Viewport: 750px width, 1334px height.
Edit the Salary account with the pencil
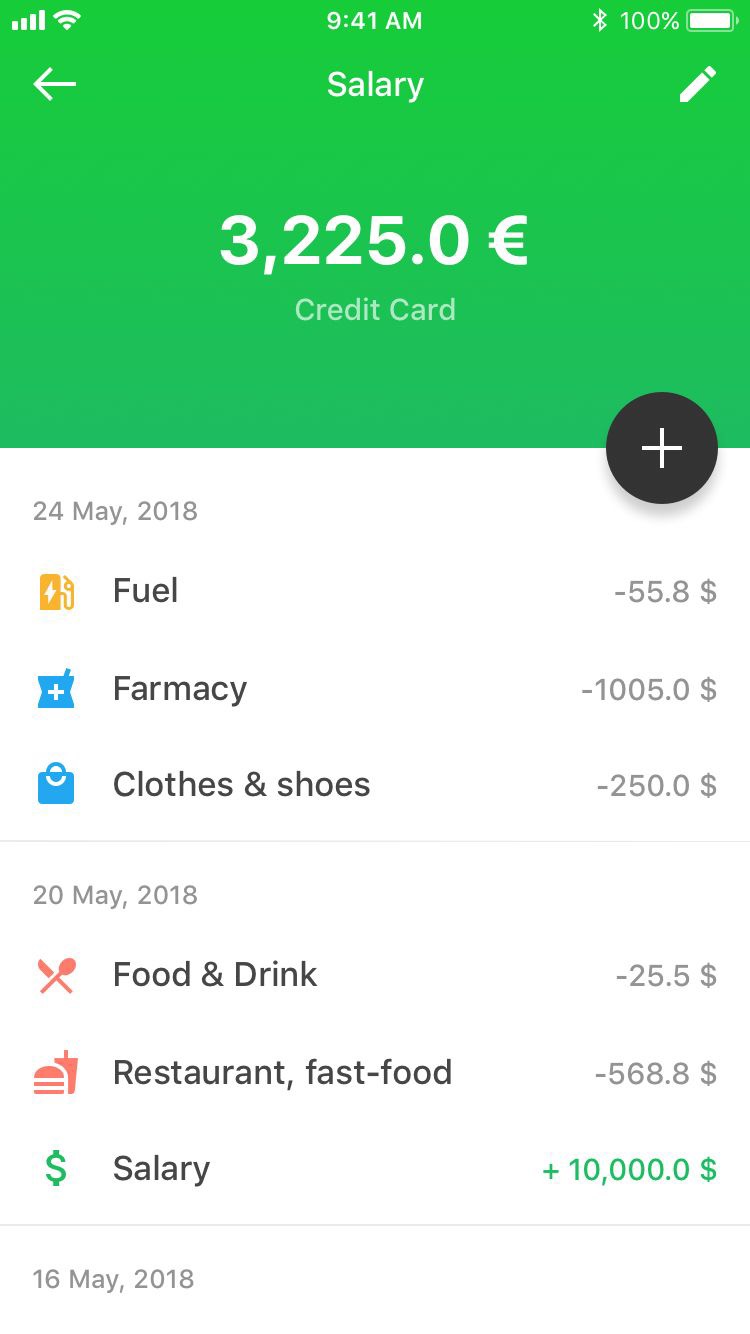tap(697, 85)
